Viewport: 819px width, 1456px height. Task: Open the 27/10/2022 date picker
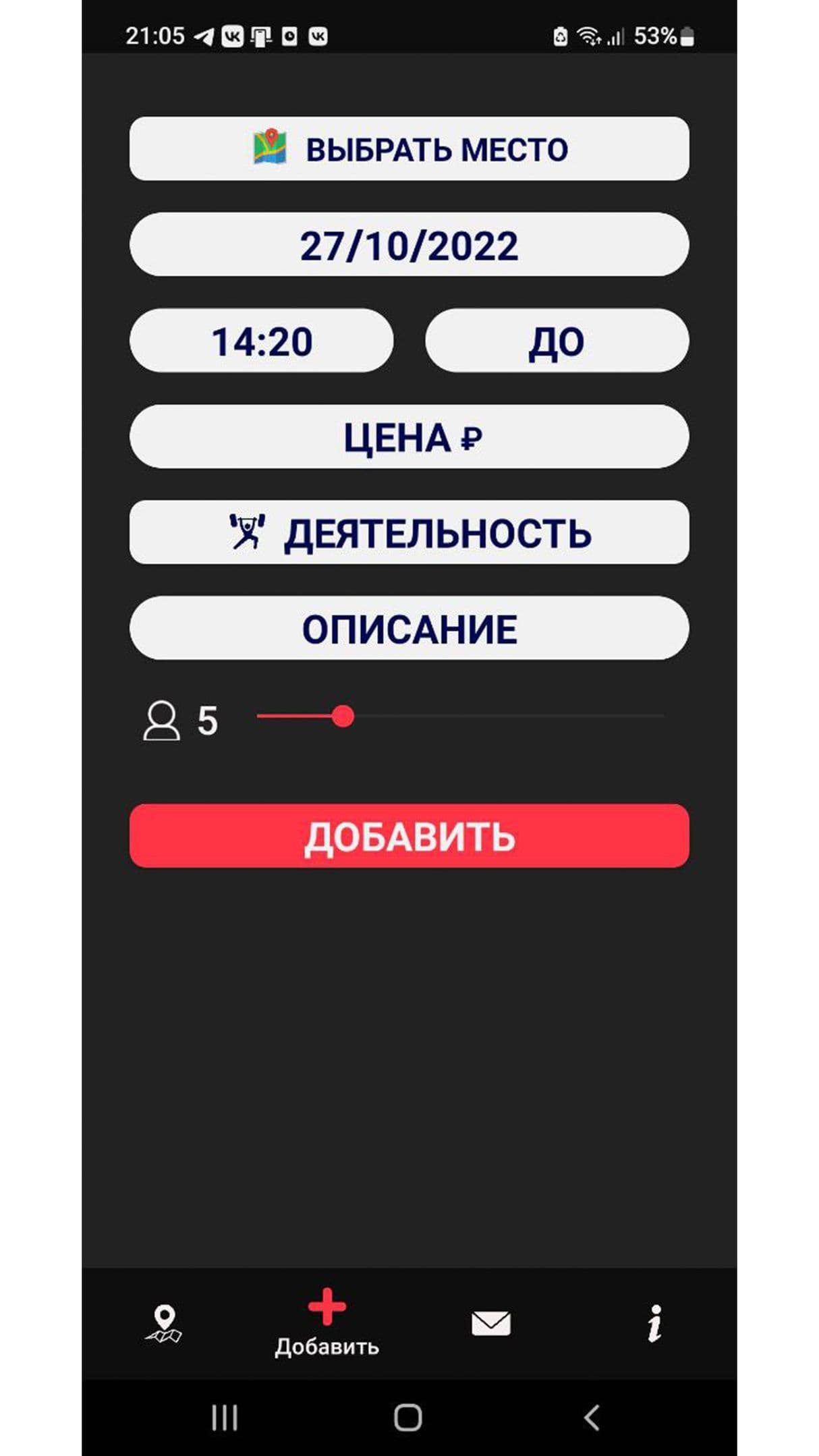409,245
